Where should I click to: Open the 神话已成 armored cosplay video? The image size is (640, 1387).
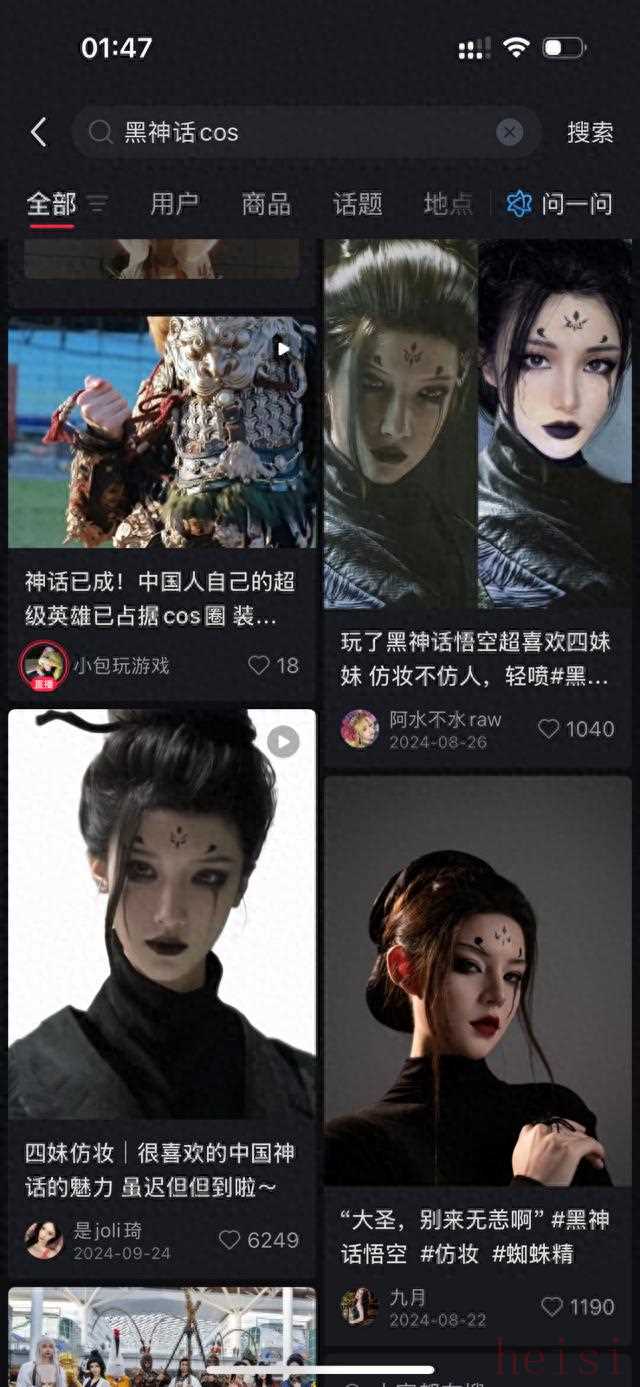click(x=162, y=432)
